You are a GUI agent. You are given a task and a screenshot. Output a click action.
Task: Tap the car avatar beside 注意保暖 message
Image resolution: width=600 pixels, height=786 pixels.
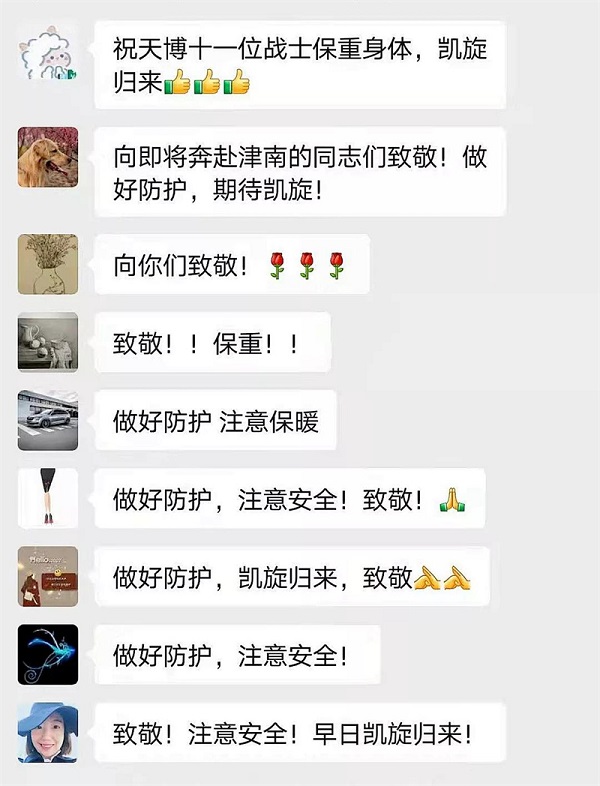48,420
